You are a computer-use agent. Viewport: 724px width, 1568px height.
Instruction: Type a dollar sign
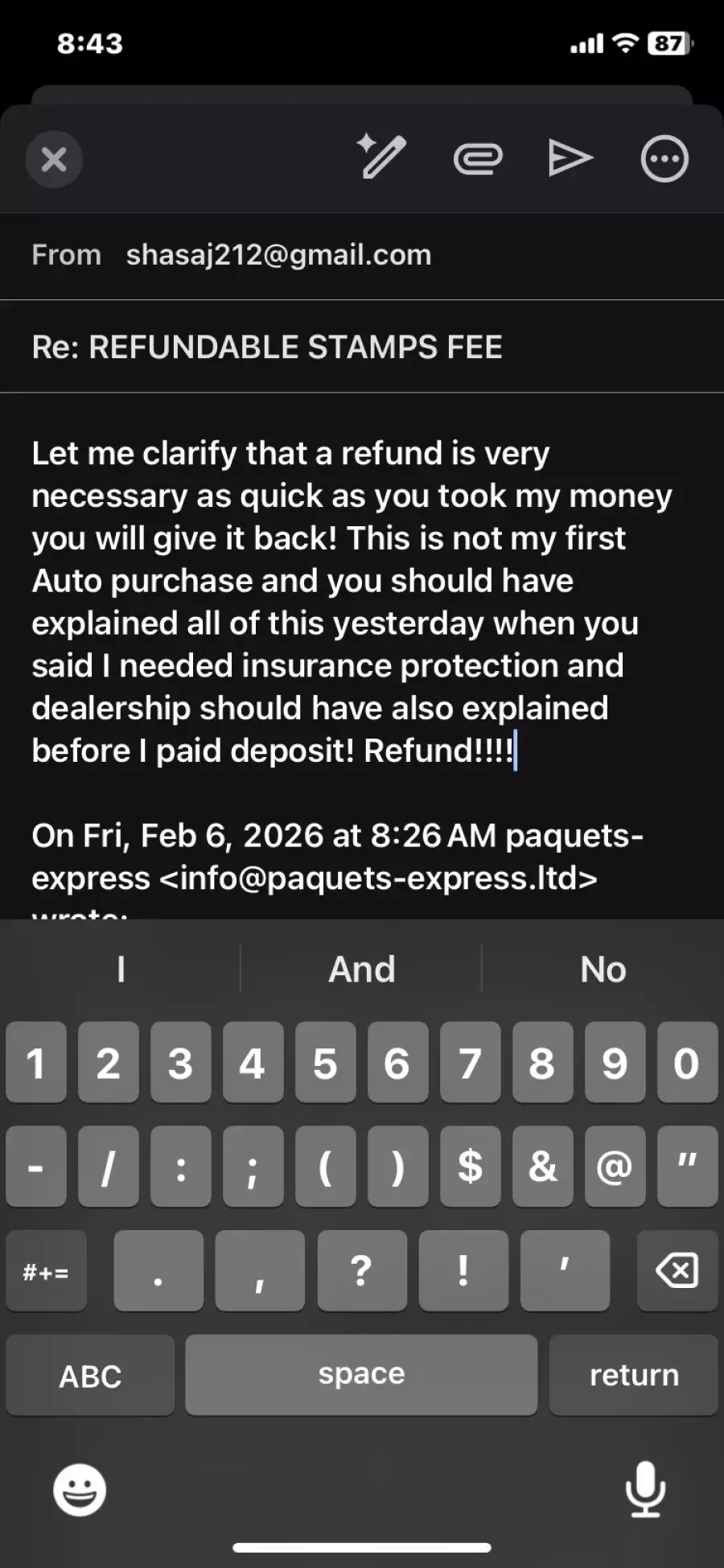[470, 1167]
